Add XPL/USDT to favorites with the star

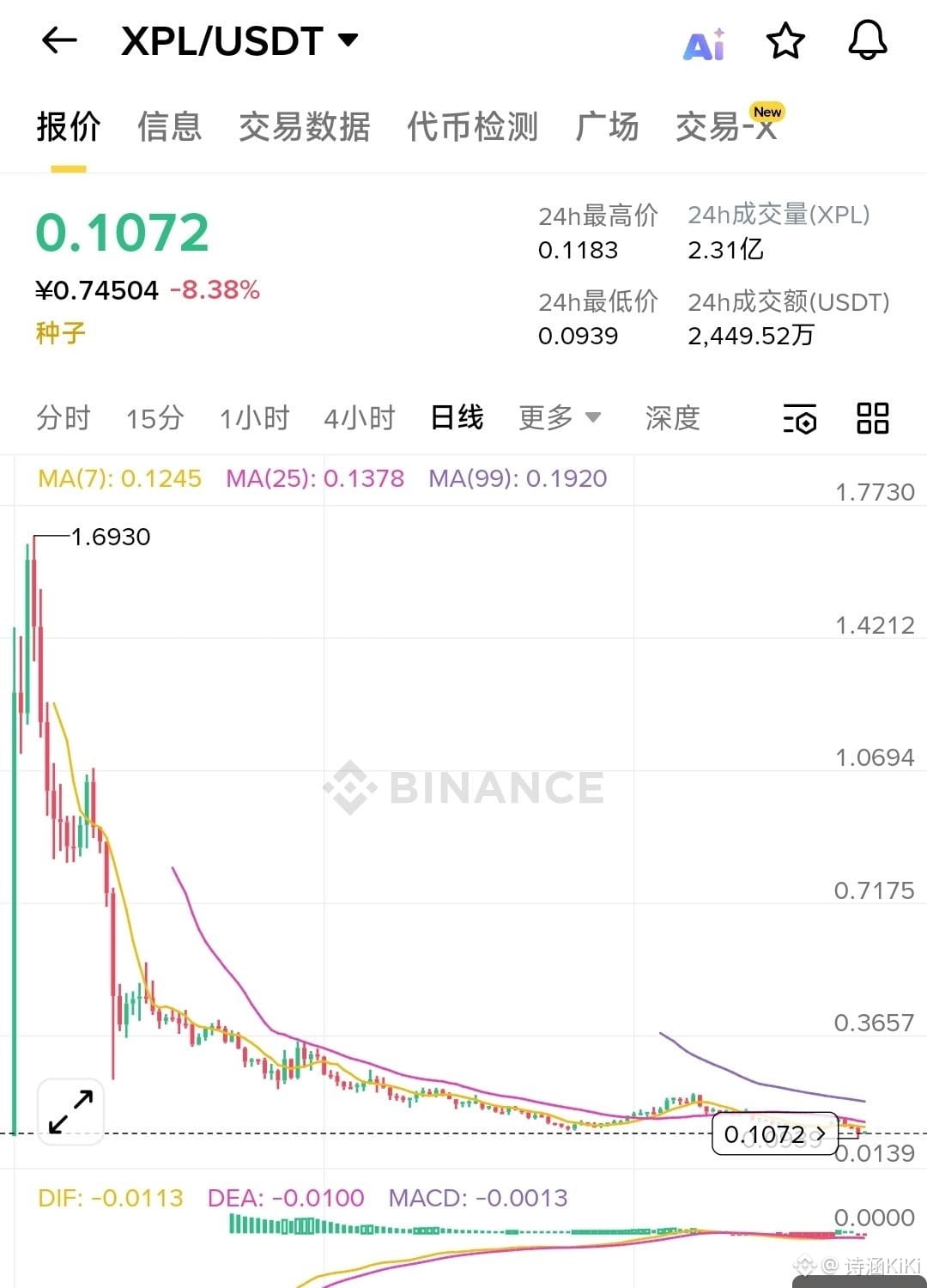click(x=785, y=41)
